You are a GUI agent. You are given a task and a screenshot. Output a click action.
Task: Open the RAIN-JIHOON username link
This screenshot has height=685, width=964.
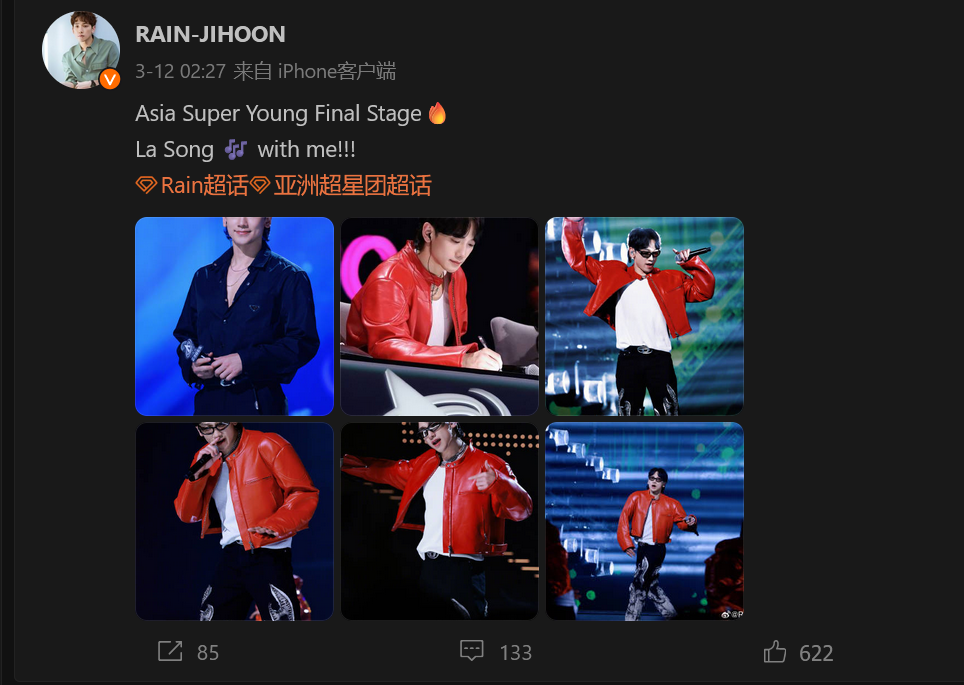(210, 34)
